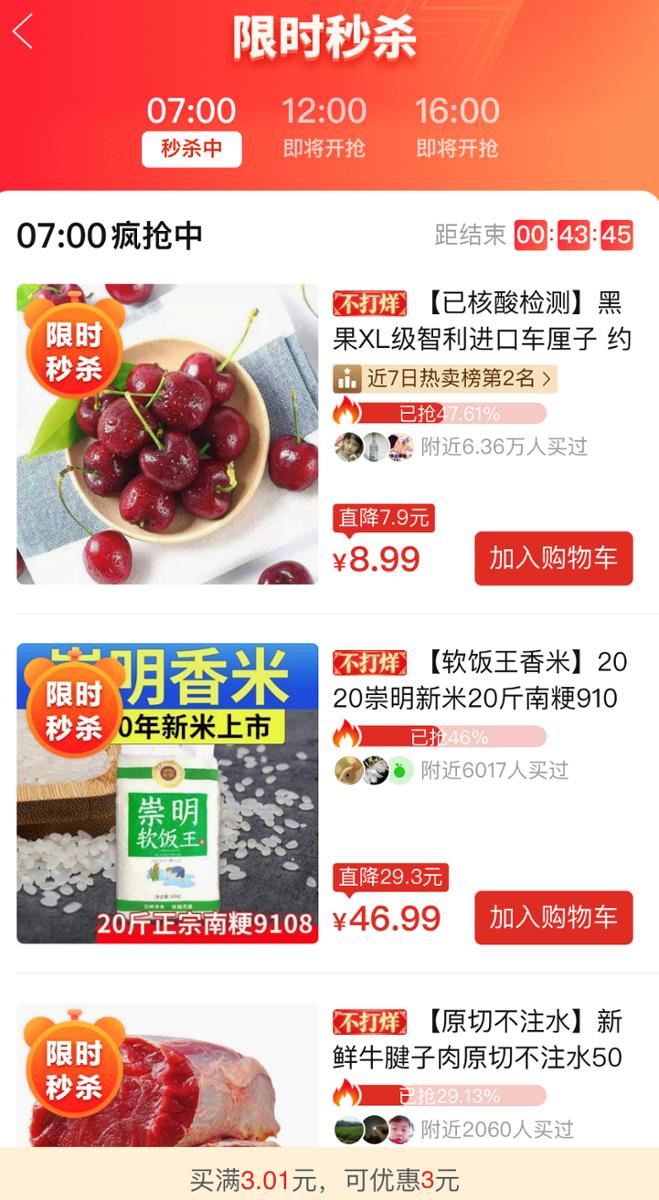Open the 新鲜牛腱子肉 beef product image
Screen dimensions: 659x1200
point(167,1075)
